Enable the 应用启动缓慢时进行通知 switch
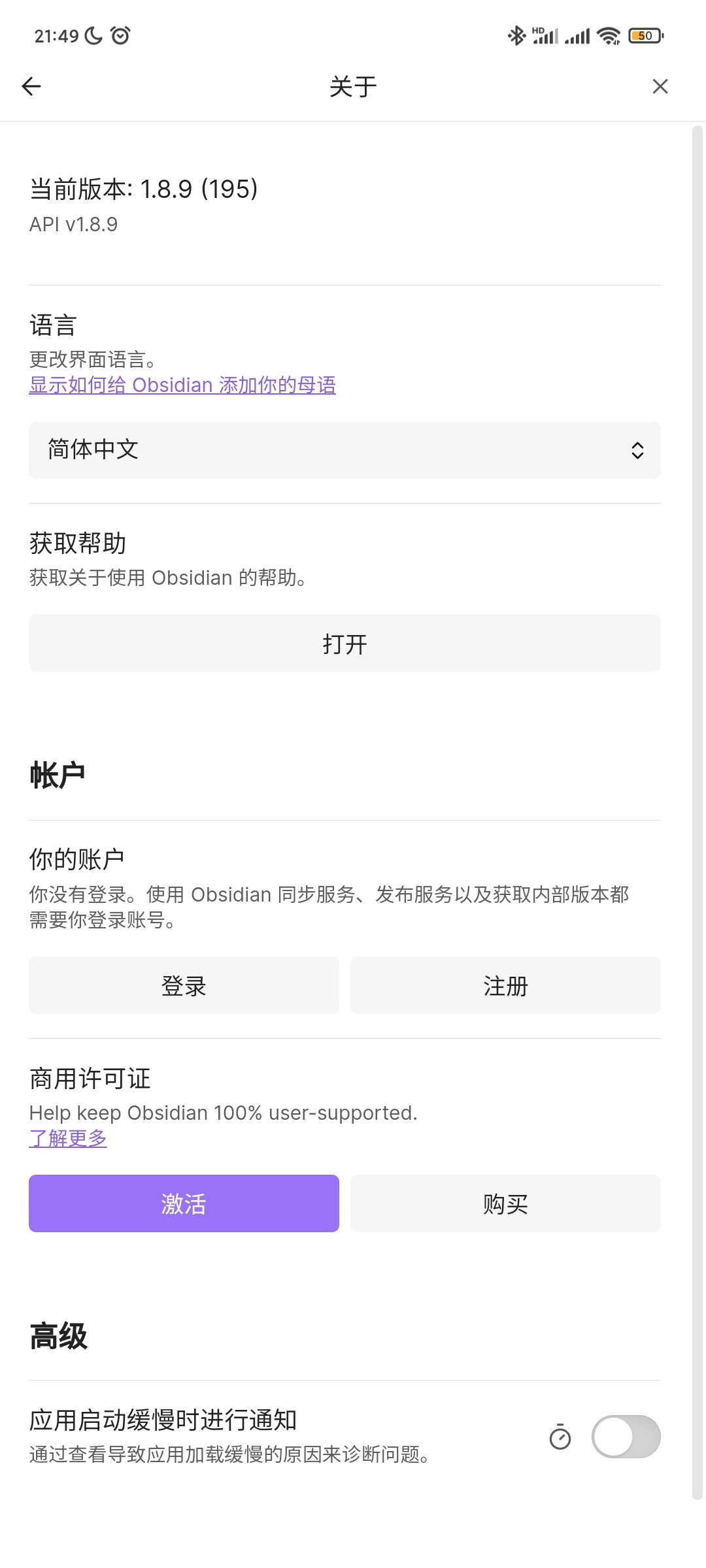Image resolution: width=706 pixels, height=1568 pixels. pyautogui.click(x=626, y=1437)
